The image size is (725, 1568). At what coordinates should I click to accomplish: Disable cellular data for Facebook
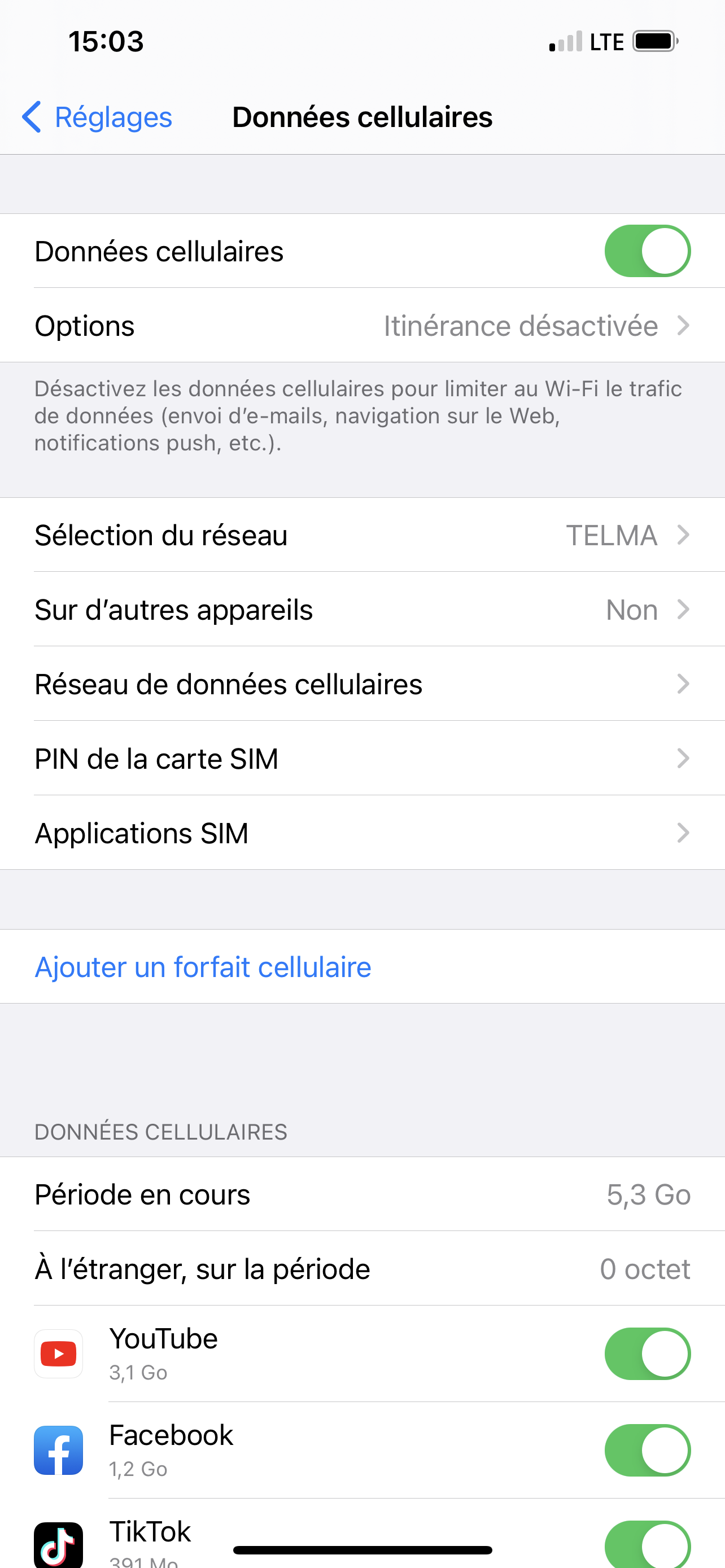647,1450
